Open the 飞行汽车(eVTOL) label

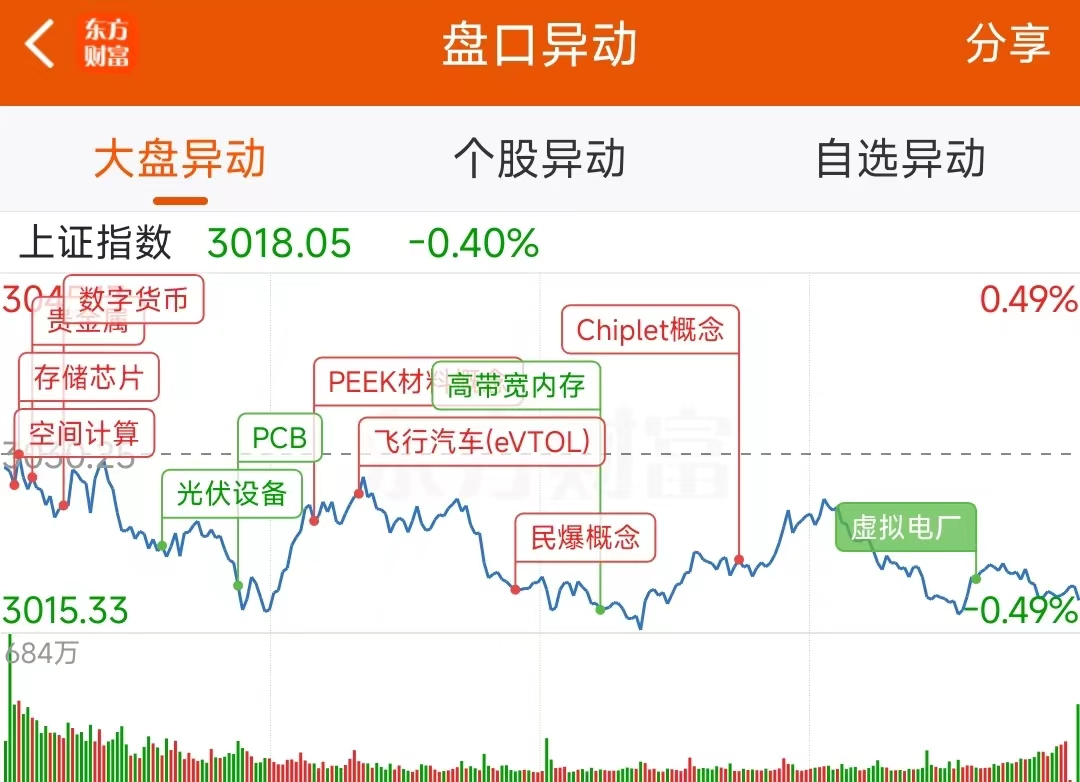coord(482,441)
